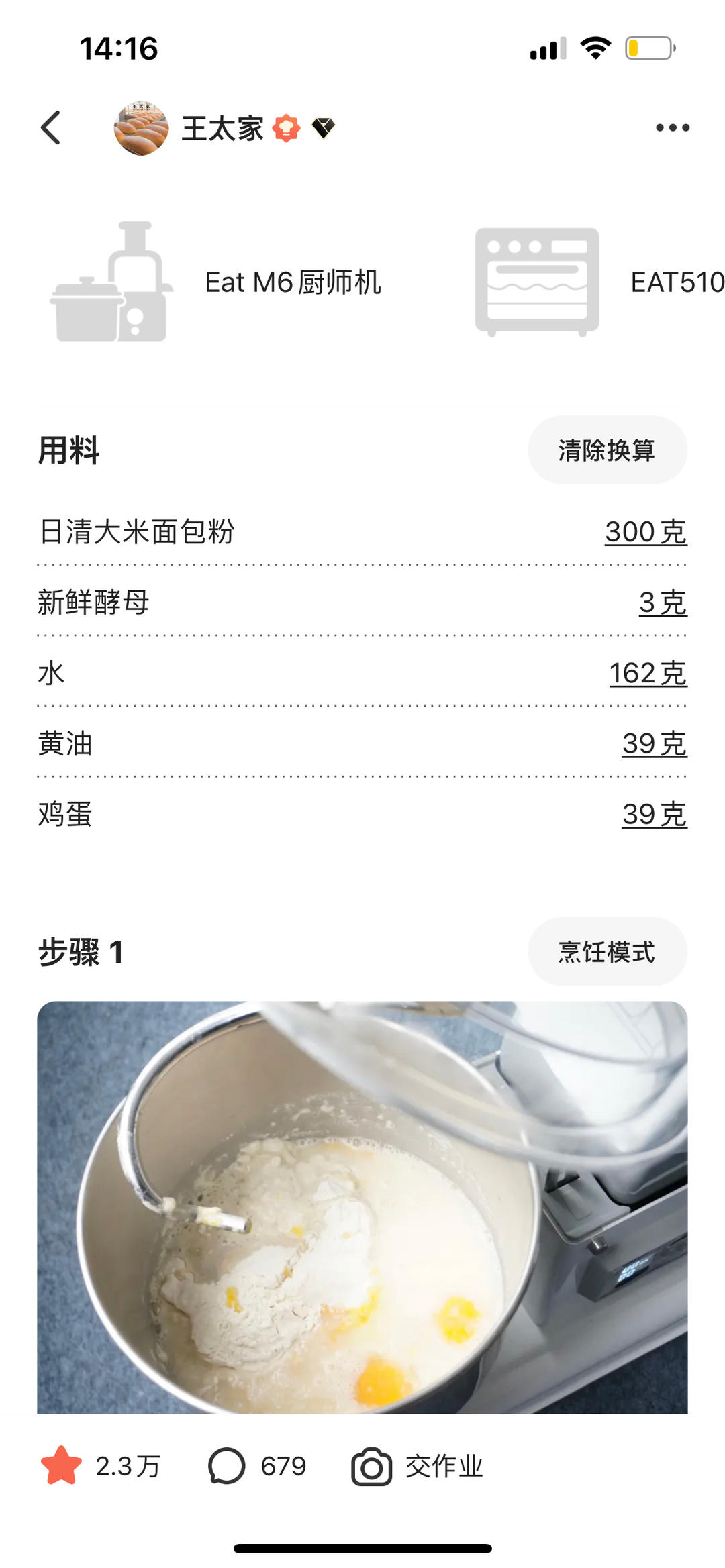Enter 烹饪模式 cooking mode
This screenshot has height=1568, width=725.
[607, 952]
